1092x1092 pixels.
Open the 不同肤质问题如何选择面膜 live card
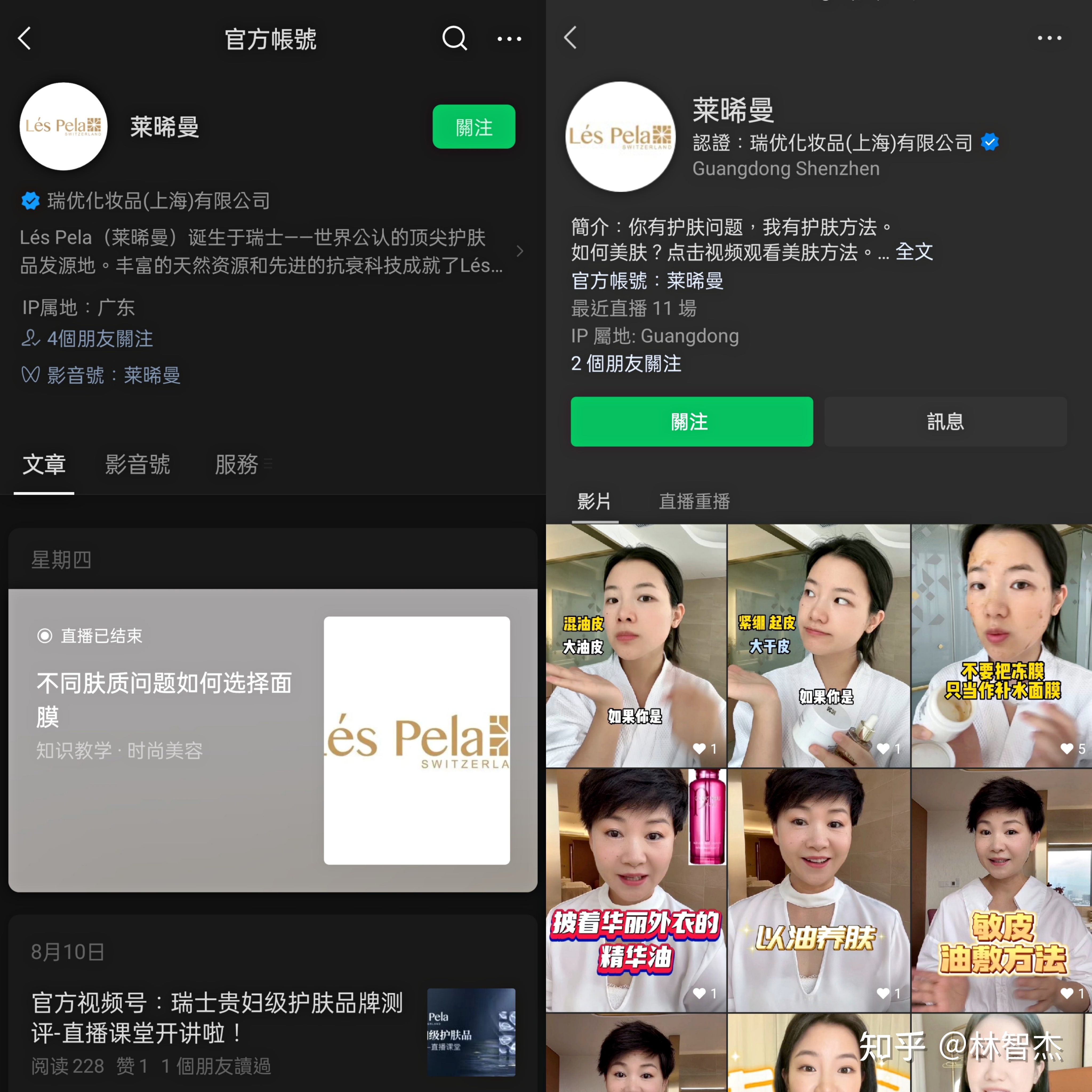pyautogui.click(x=272, y=740)
